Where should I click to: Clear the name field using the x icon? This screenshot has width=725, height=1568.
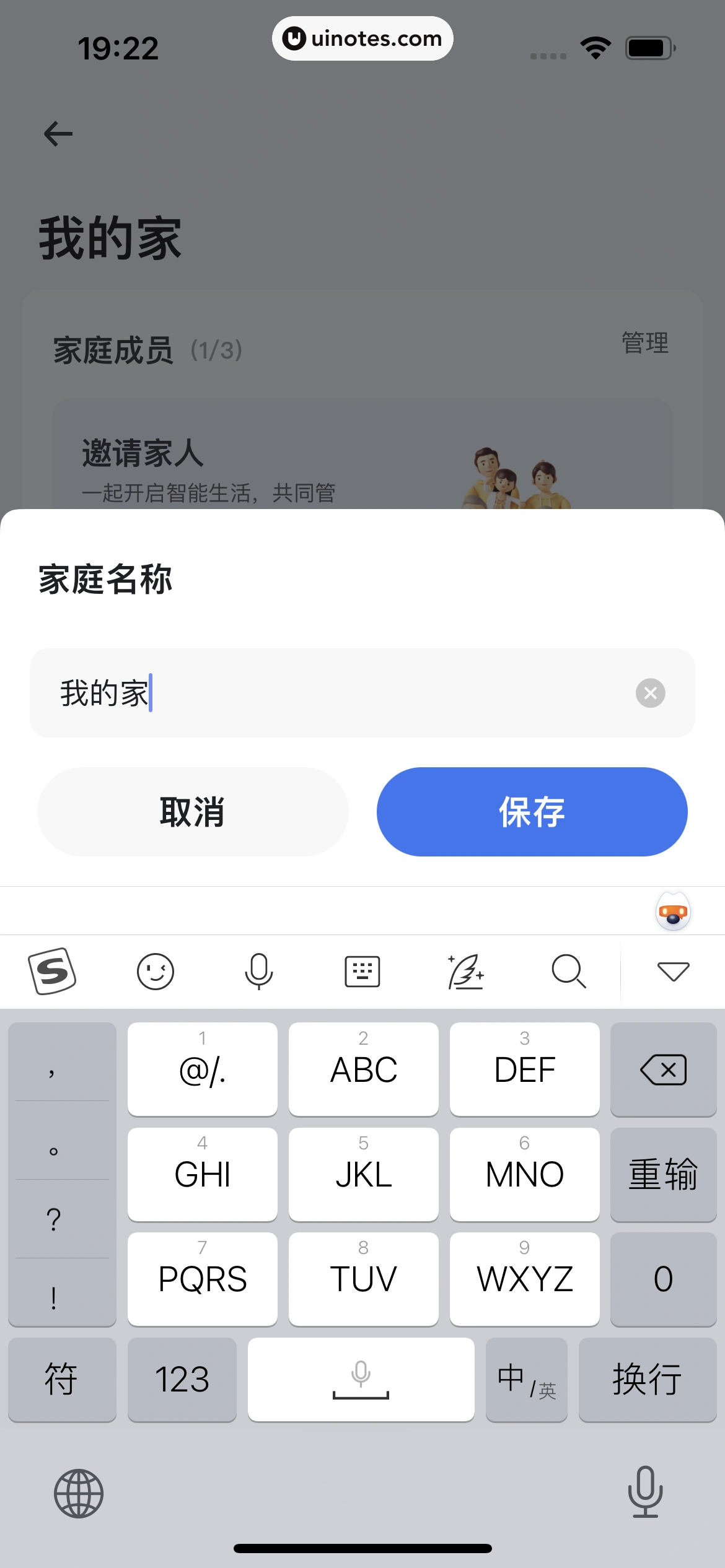650,693
